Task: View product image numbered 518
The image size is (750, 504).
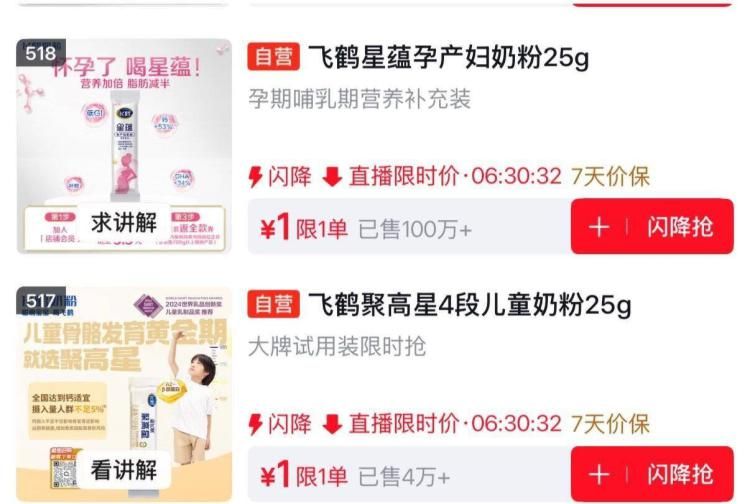Action: [x=124, y=146]
